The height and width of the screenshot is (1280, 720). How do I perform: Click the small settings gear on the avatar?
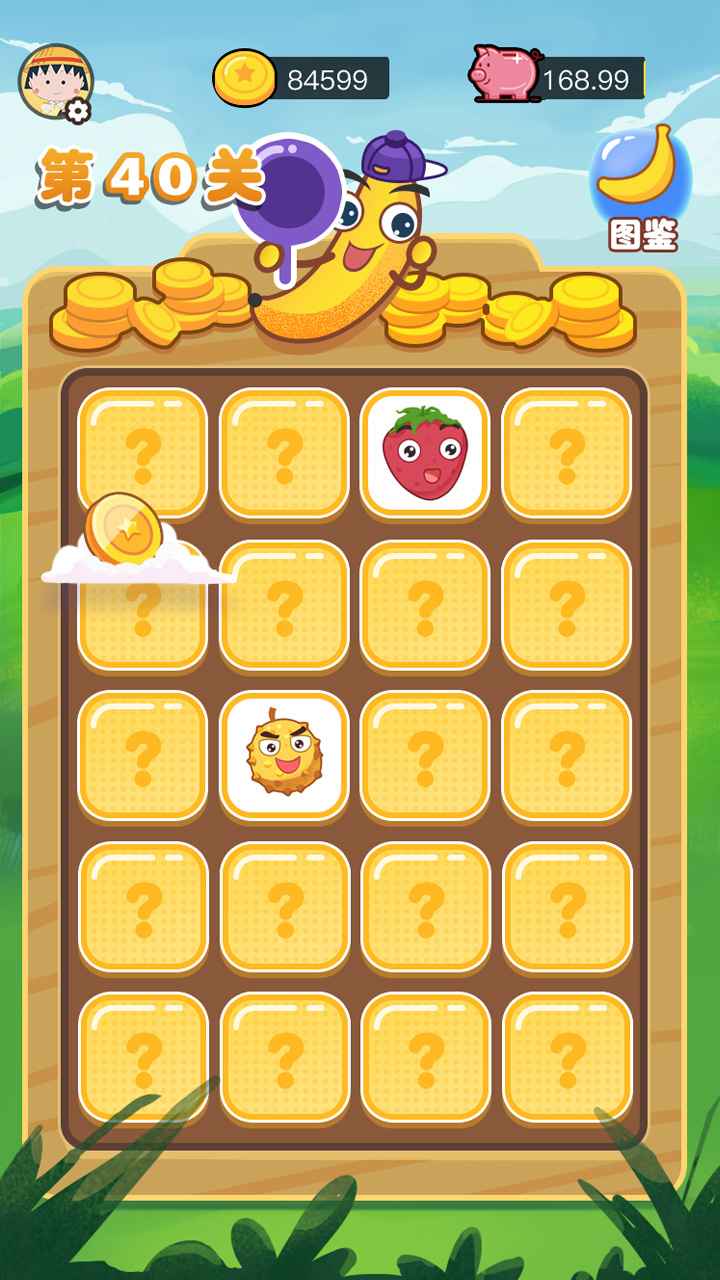pyautogui.click(x=78, y=110)
